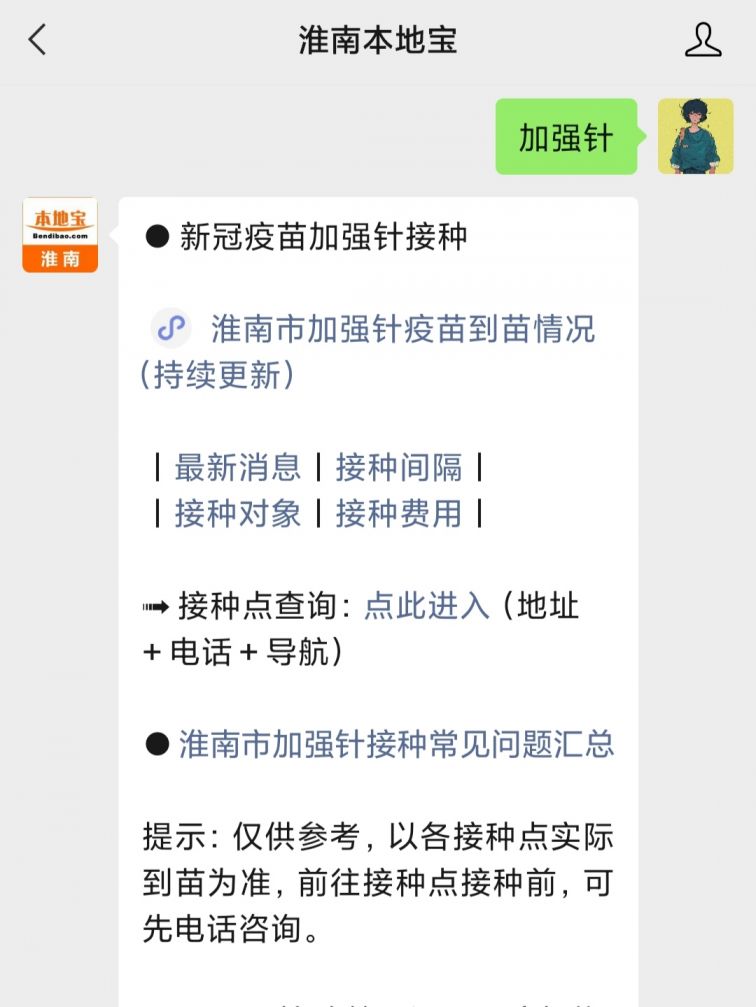
Task: Open the 接种费用 link
Action: pyautogui.click(x=398, y=513)
